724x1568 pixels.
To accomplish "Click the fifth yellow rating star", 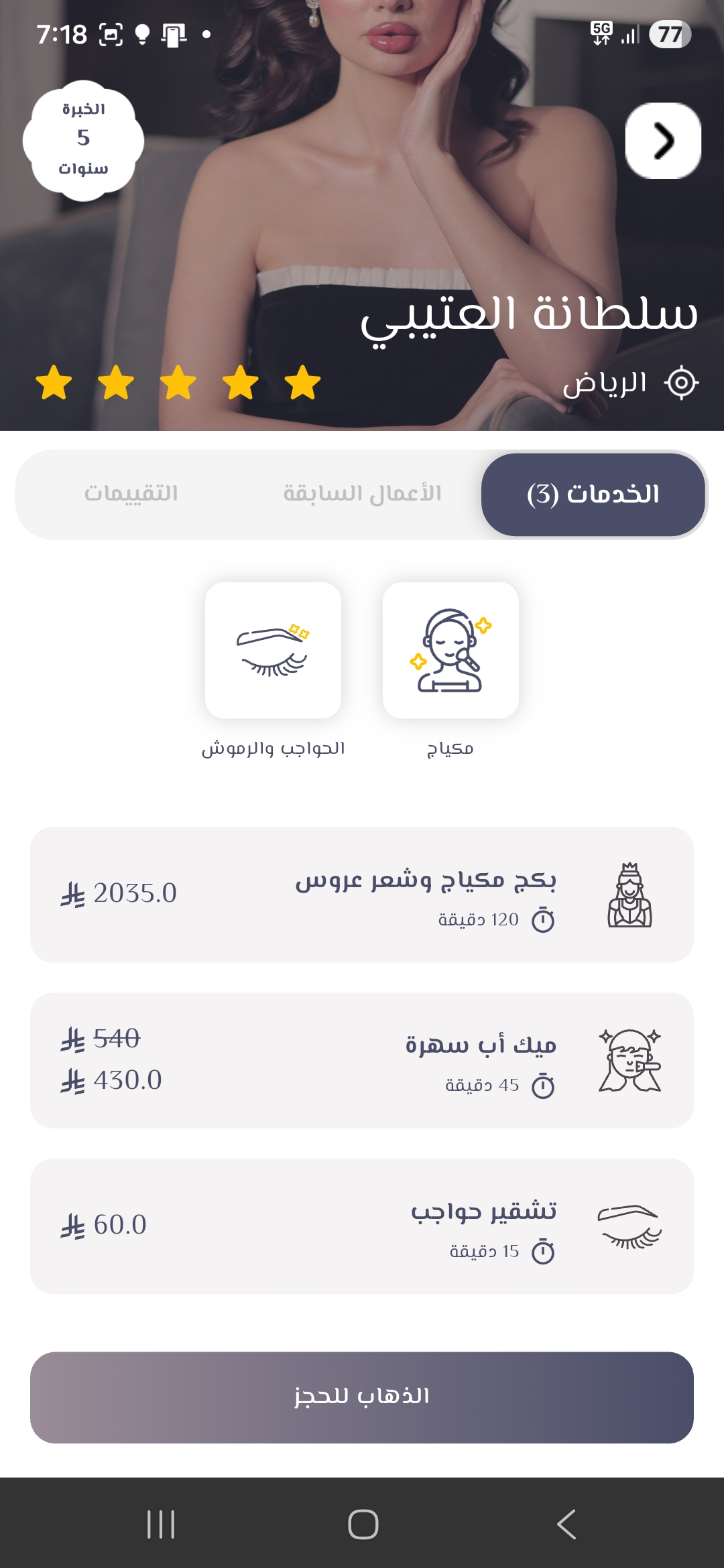I will [x=303, y=383].
